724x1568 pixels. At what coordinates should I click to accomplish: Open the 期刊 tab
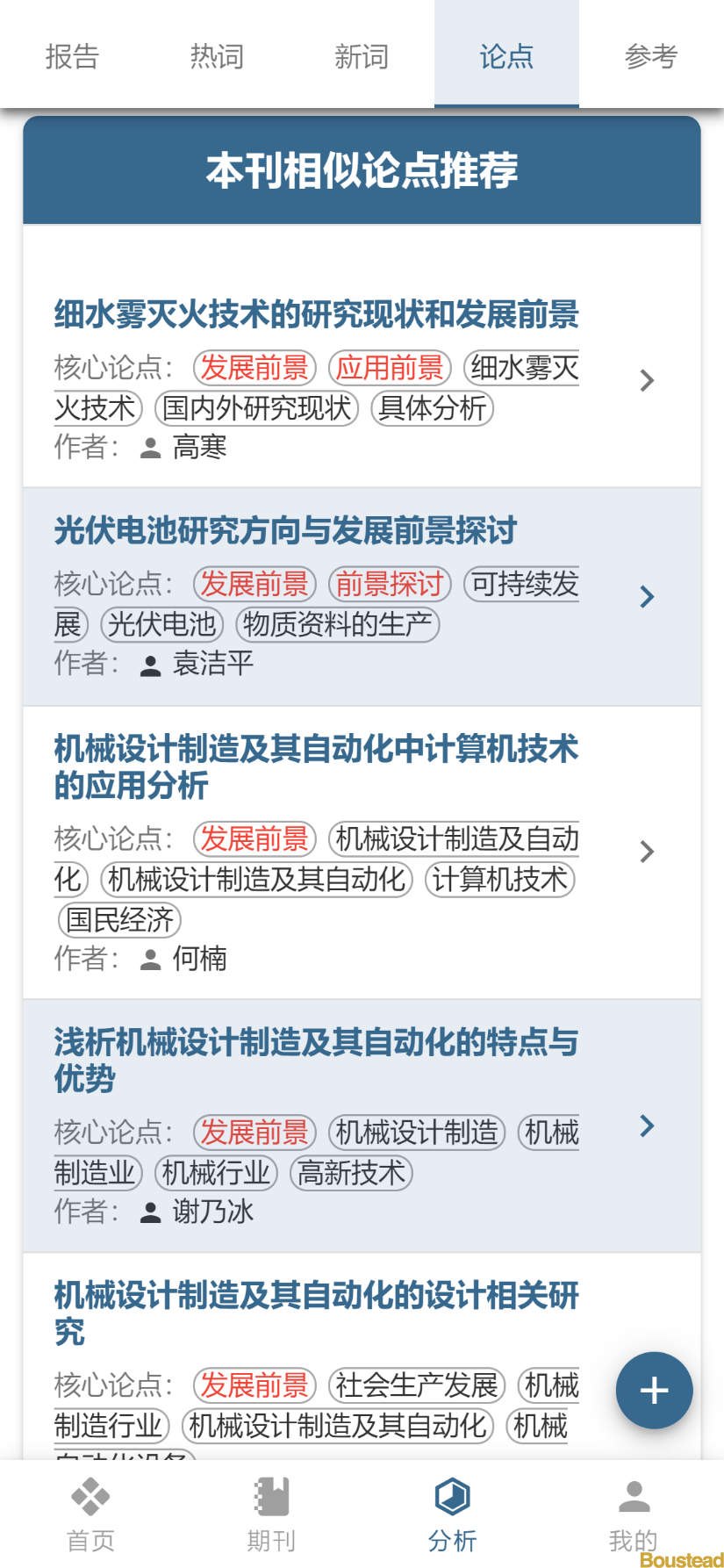click(271, 1514)
